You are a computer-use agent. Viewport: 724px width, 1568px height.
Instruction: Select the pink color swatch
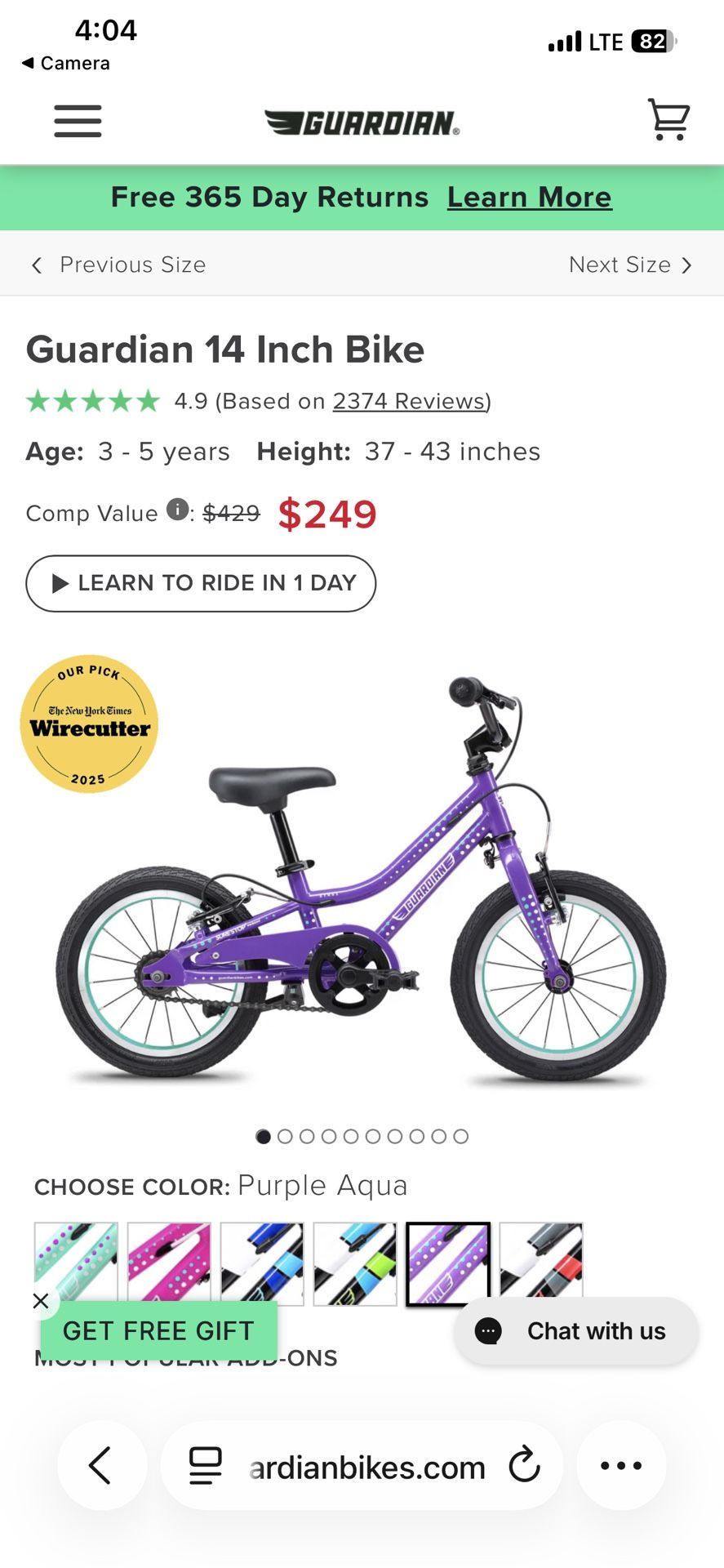pos(169,1263)
